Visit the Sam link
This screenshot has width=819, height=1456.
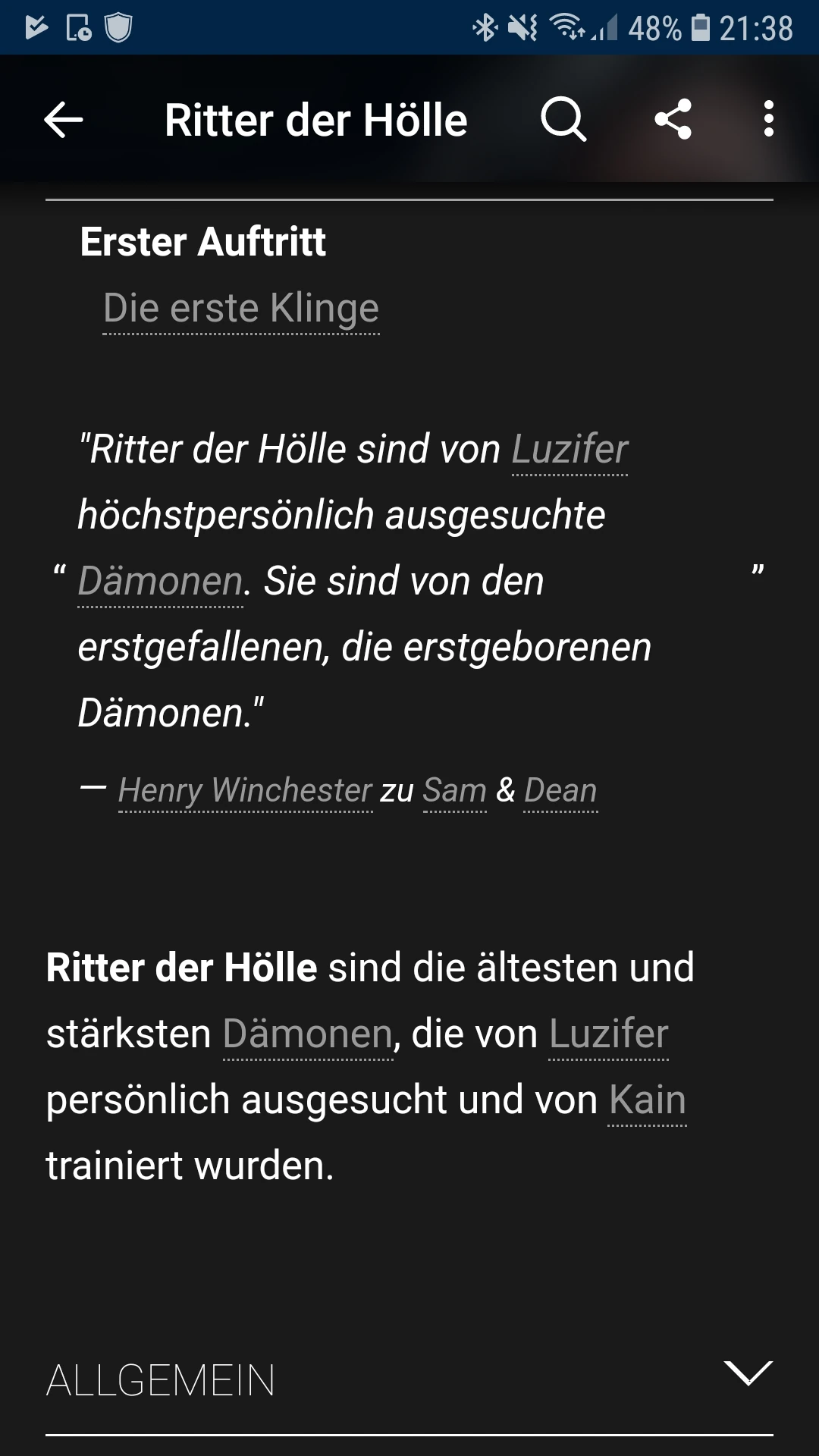(x=454, y=791)
